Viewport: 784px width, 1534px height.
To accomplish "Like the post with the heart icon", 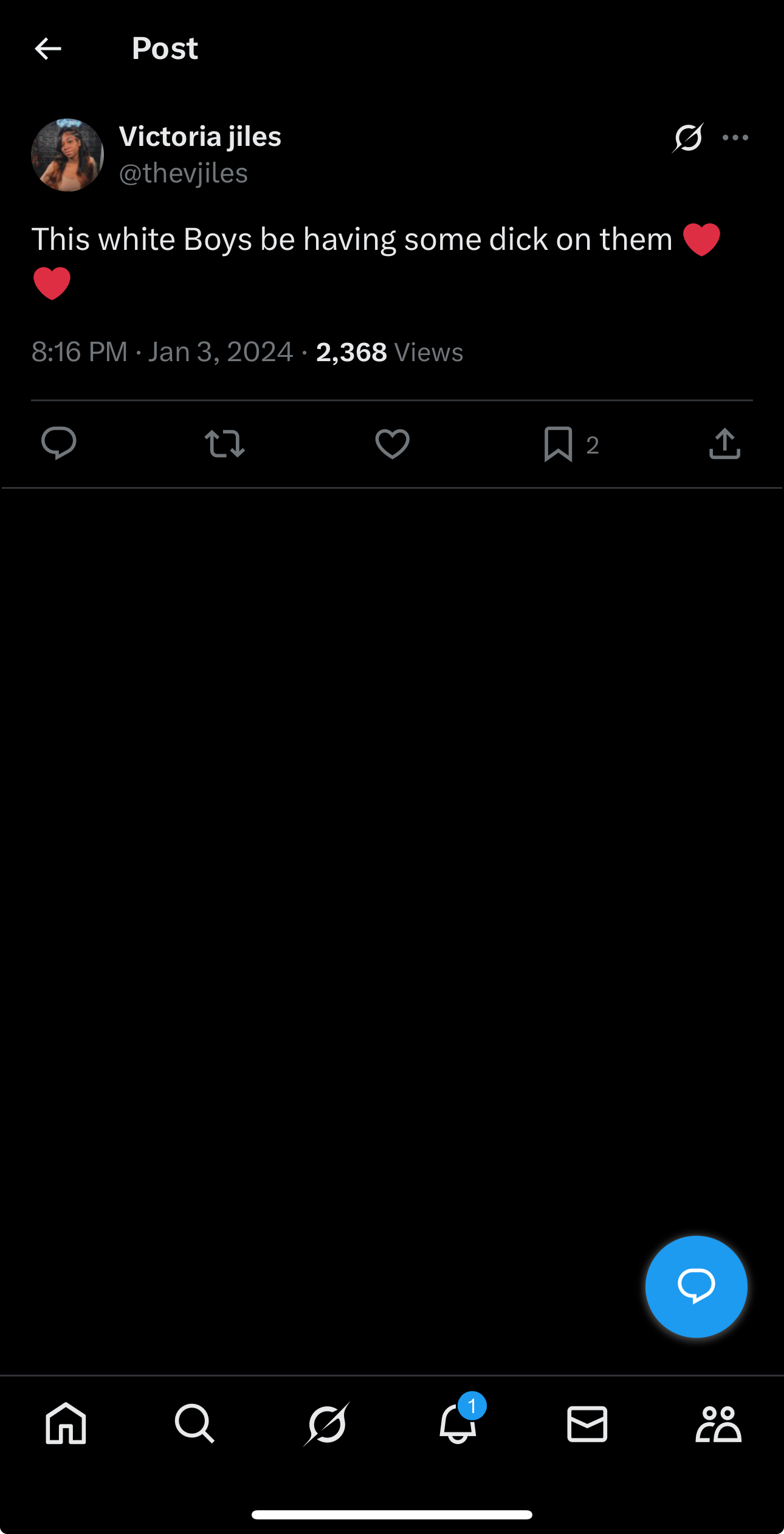I will [393, 443].
